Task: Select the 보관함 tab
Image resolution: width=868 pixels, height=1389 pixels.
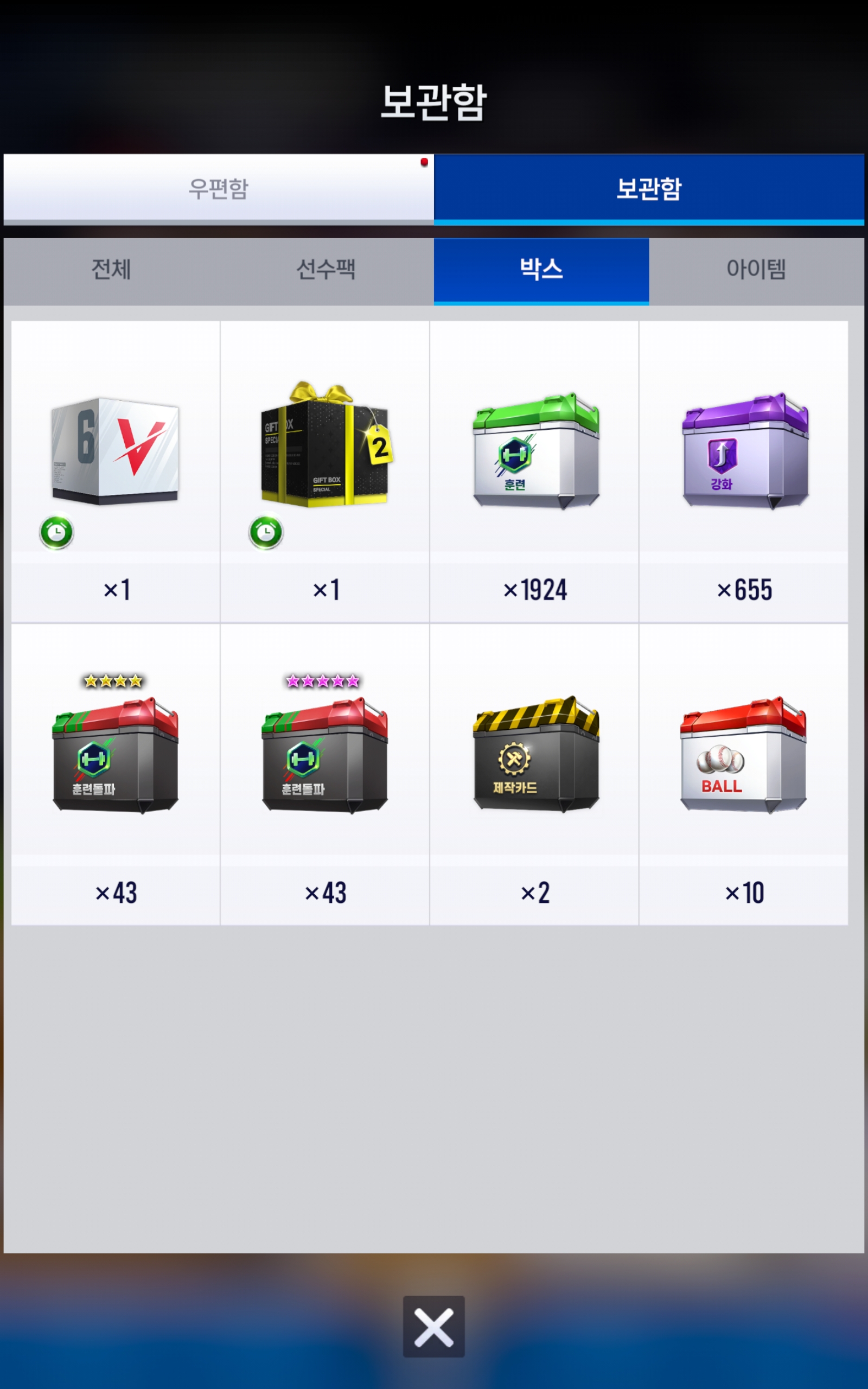Action: point(649,188)
